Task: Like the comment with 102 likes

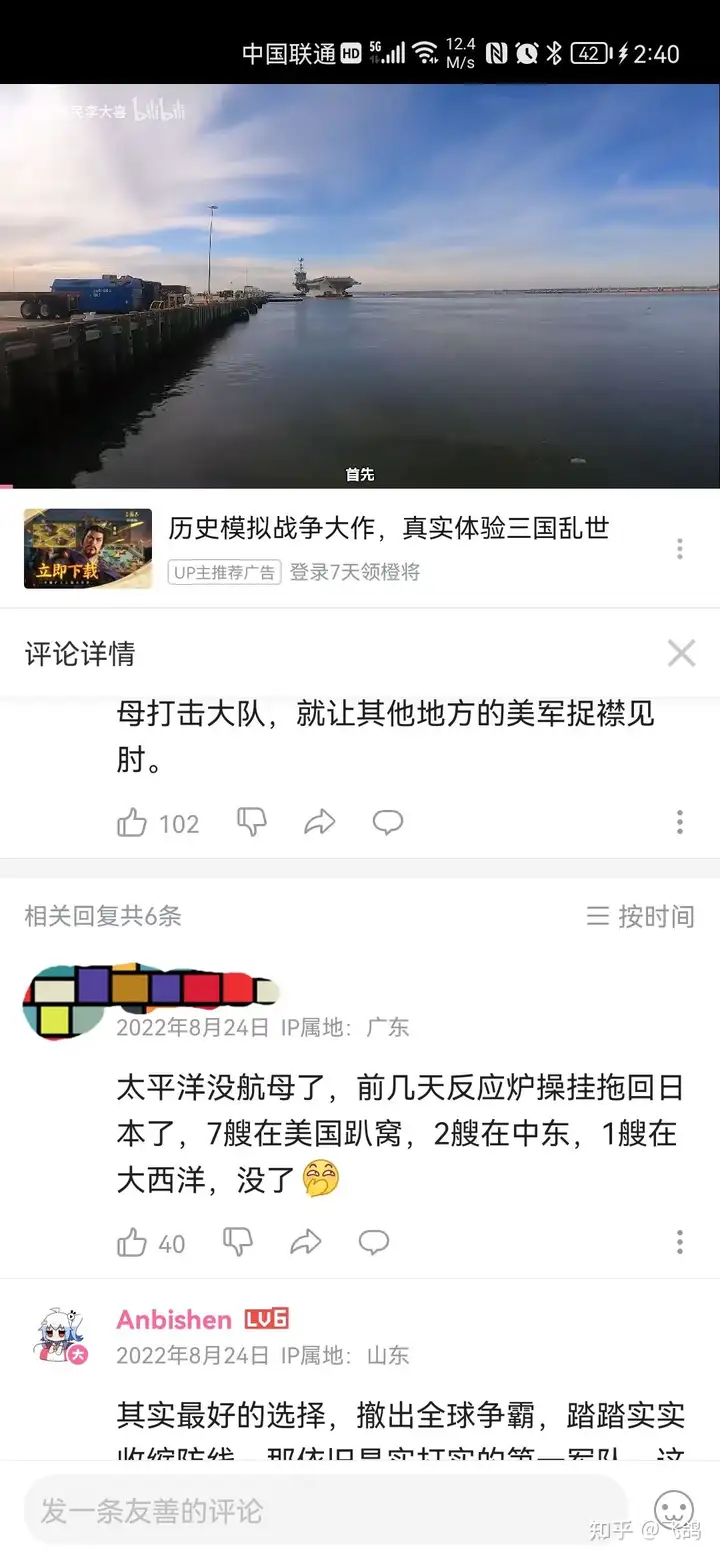Action: point(132,823)
